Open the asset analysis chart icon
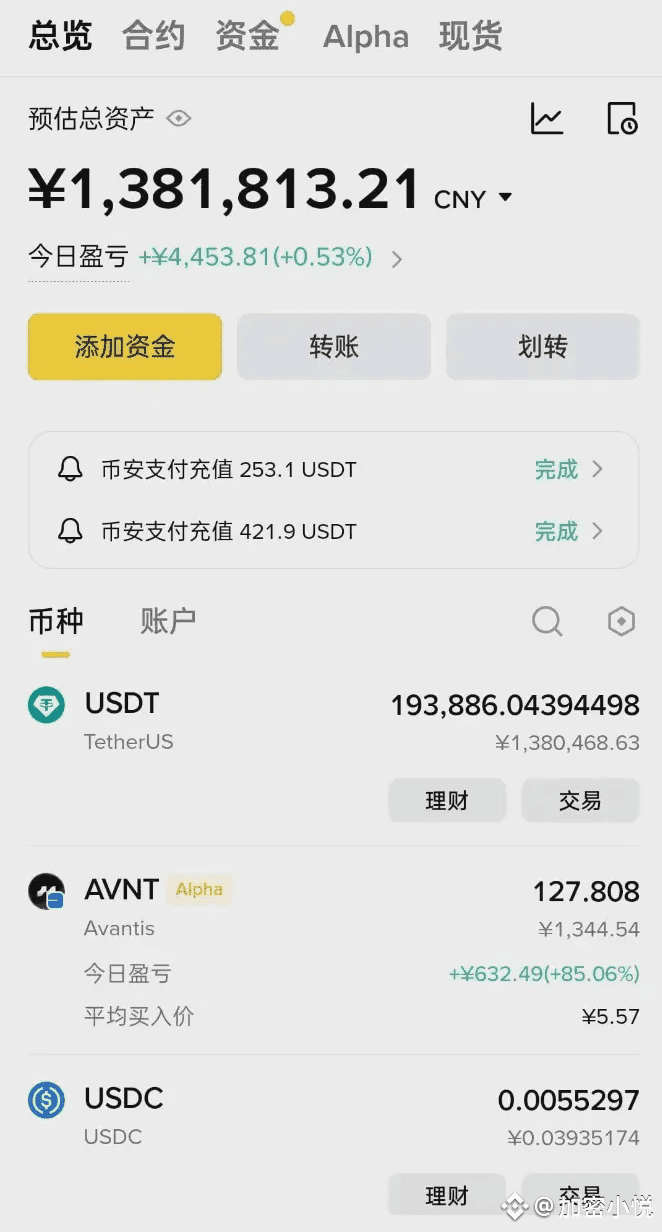The image size is (662, 1232). coord(547,119)
